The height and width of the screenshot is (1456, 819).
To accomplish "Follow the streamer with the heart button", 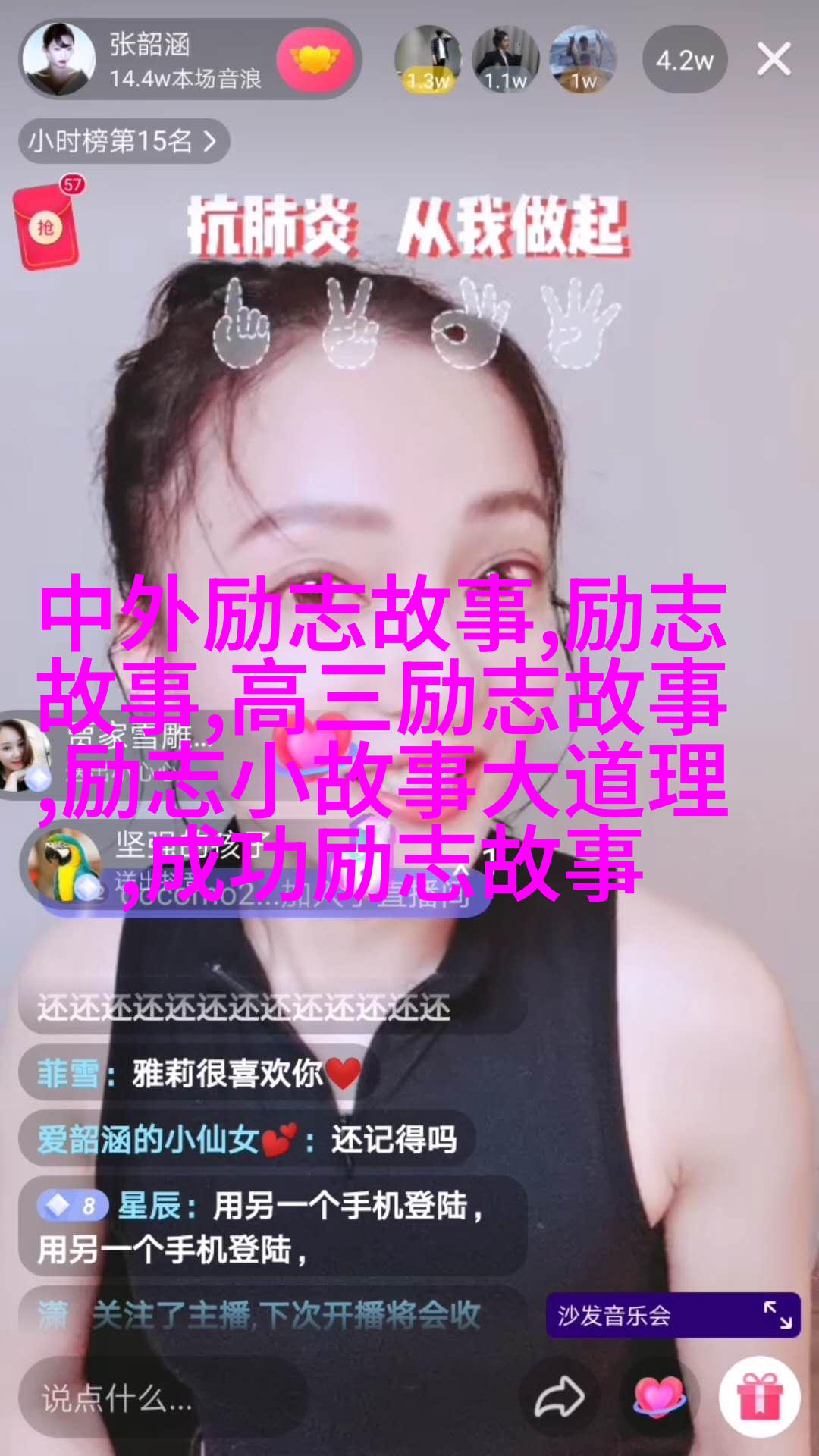I will [315, 59].
